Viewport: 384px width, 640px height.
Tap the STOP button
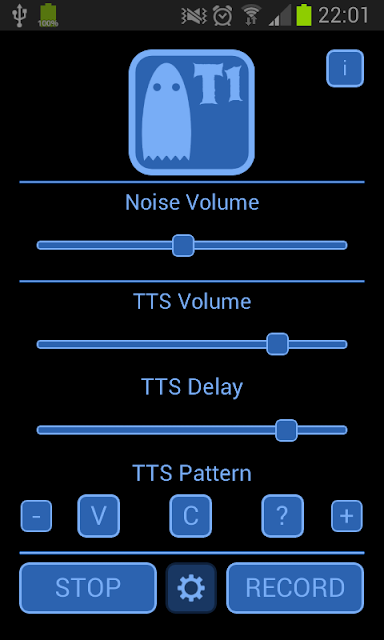pyautogui.click(x=88, y=588)
